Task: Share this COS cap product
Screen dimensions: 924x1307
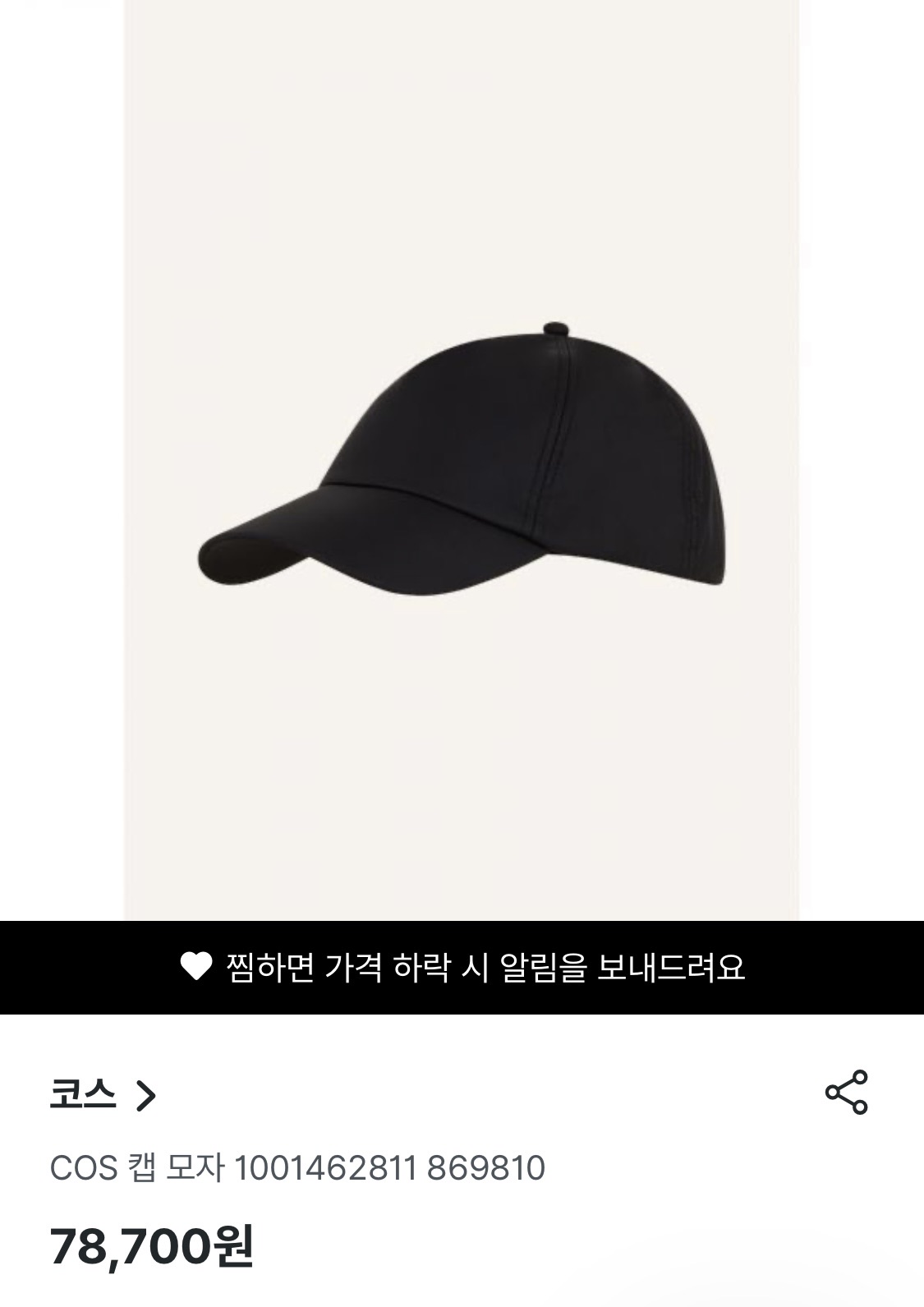Action: click(846, 1093)
